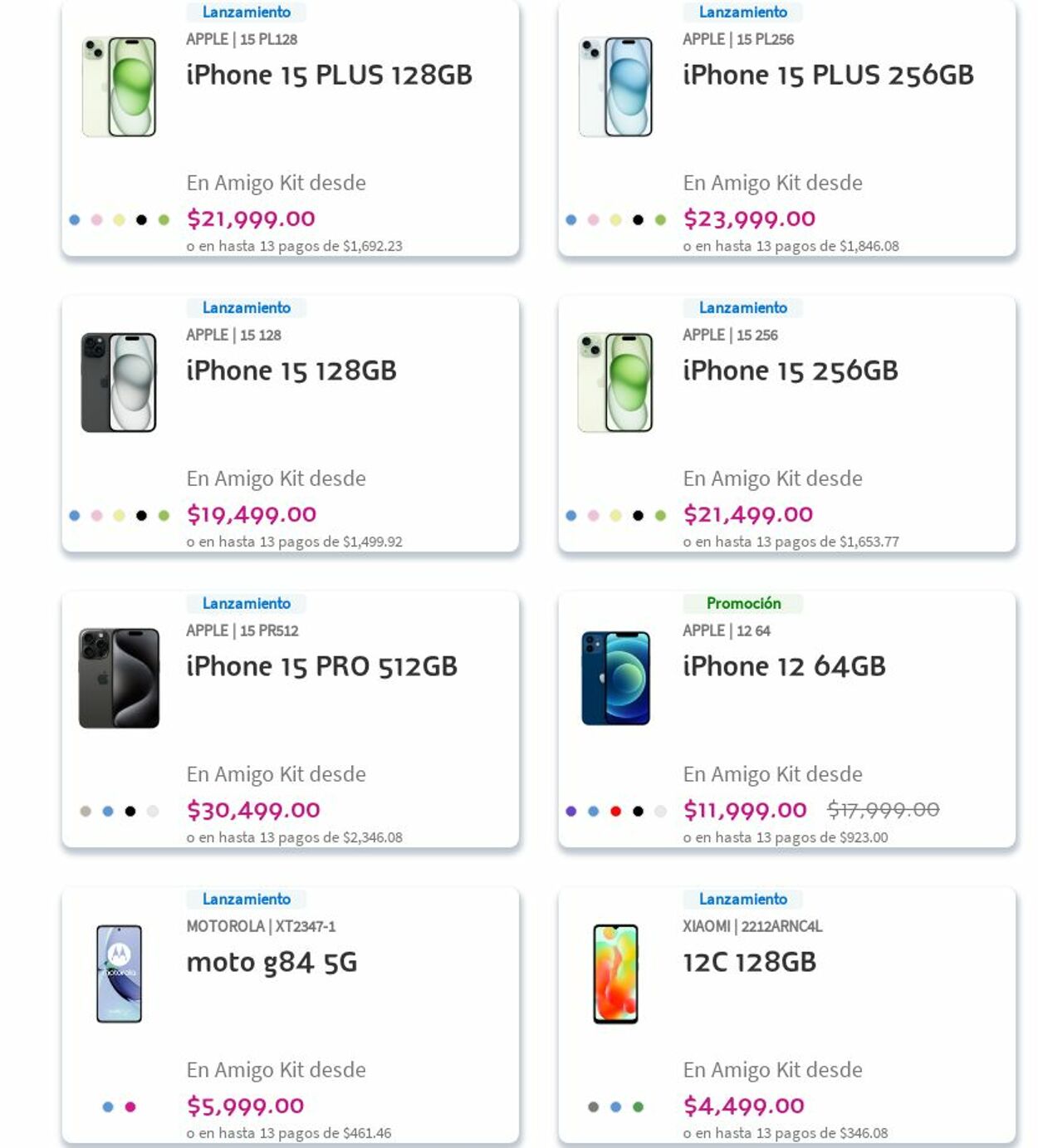This screenshot has width=1038, height=1148.
Task: Open the iPhone 15 PLUS 256GB card
Action: [827, 76]
